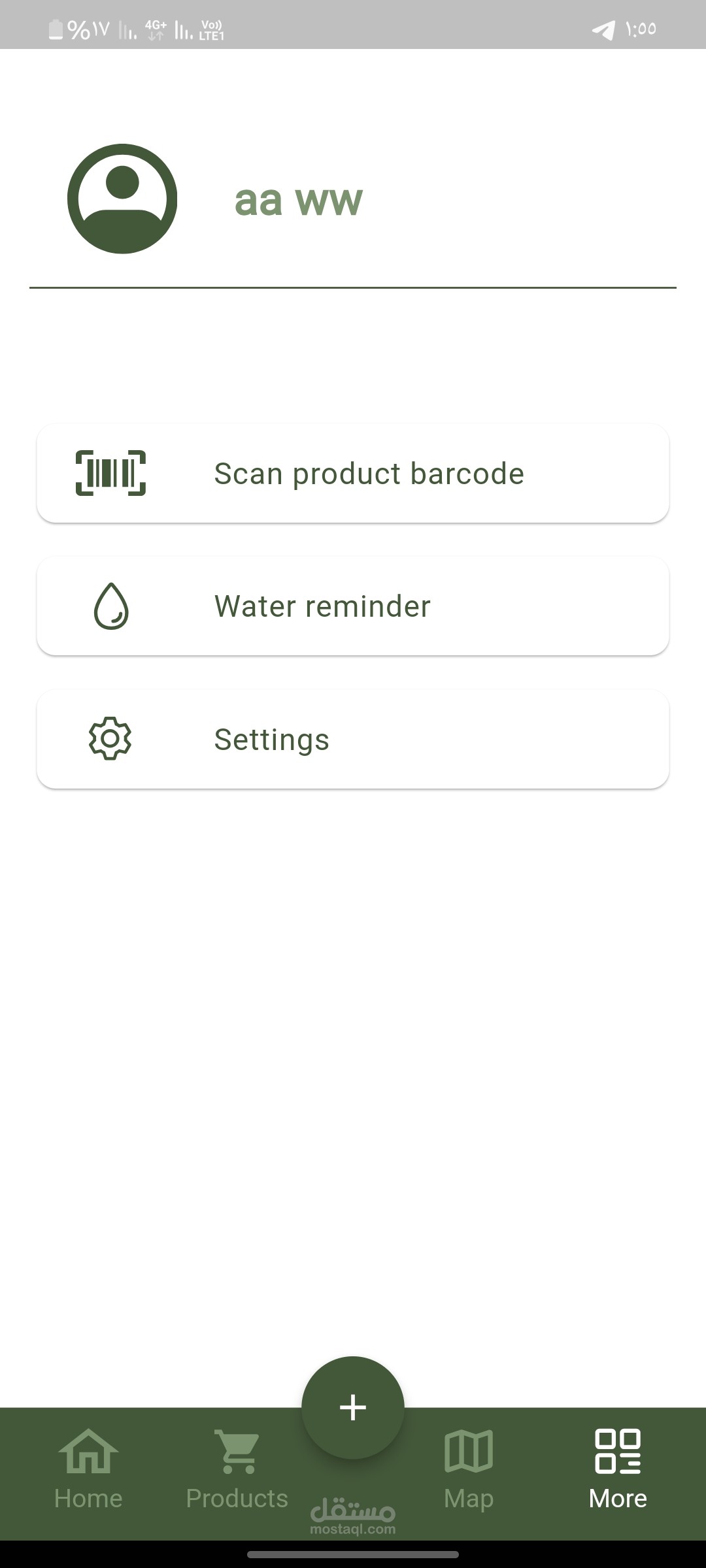Image resolution: width=706 pixels, height=1568 pixels.
Task: Tap the profile avatar icon
Action: (x=122, y=199)
